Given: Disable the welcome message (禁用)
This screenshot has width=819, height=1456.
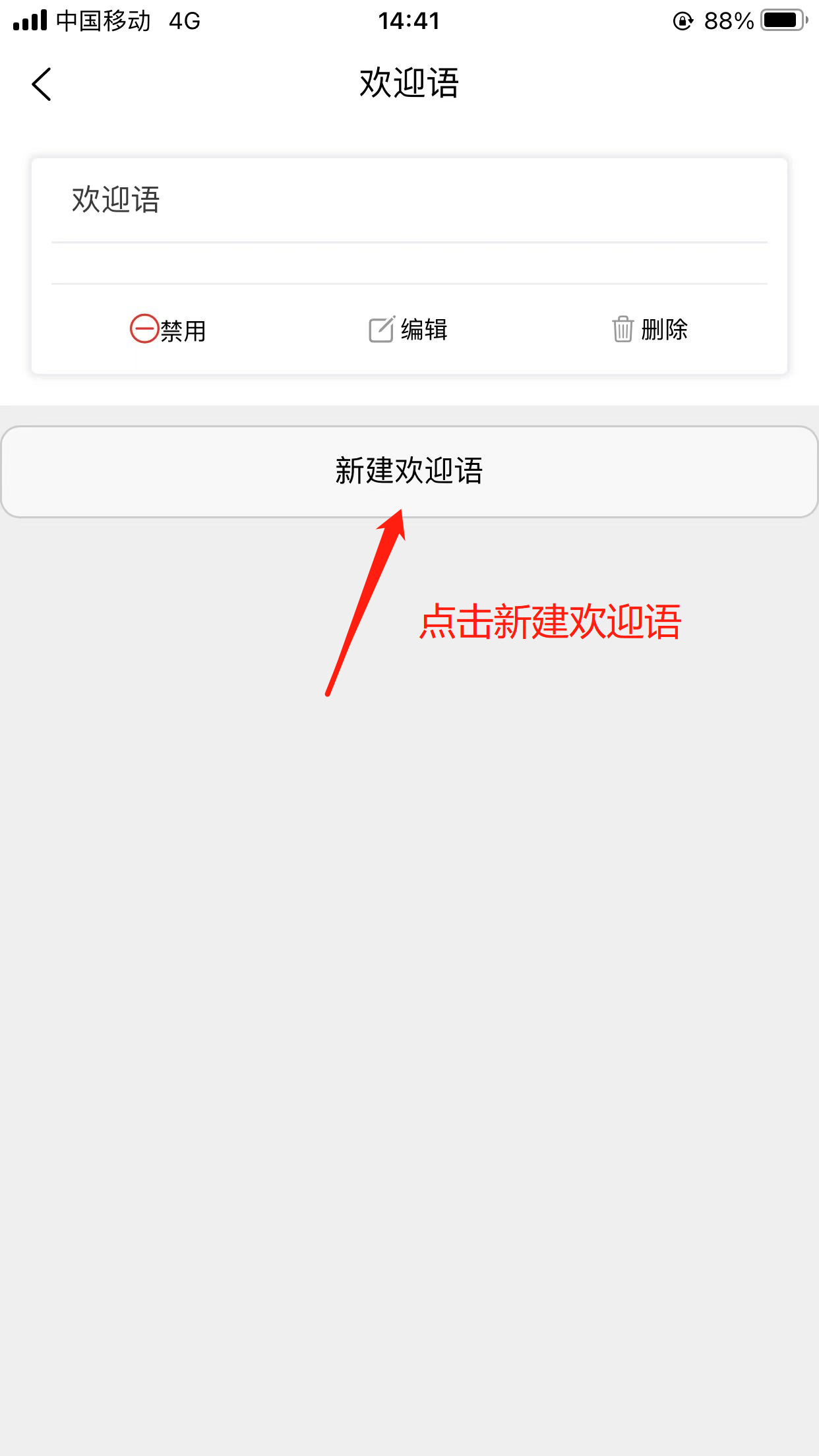Looking at the screenshot, I should 168,330.
